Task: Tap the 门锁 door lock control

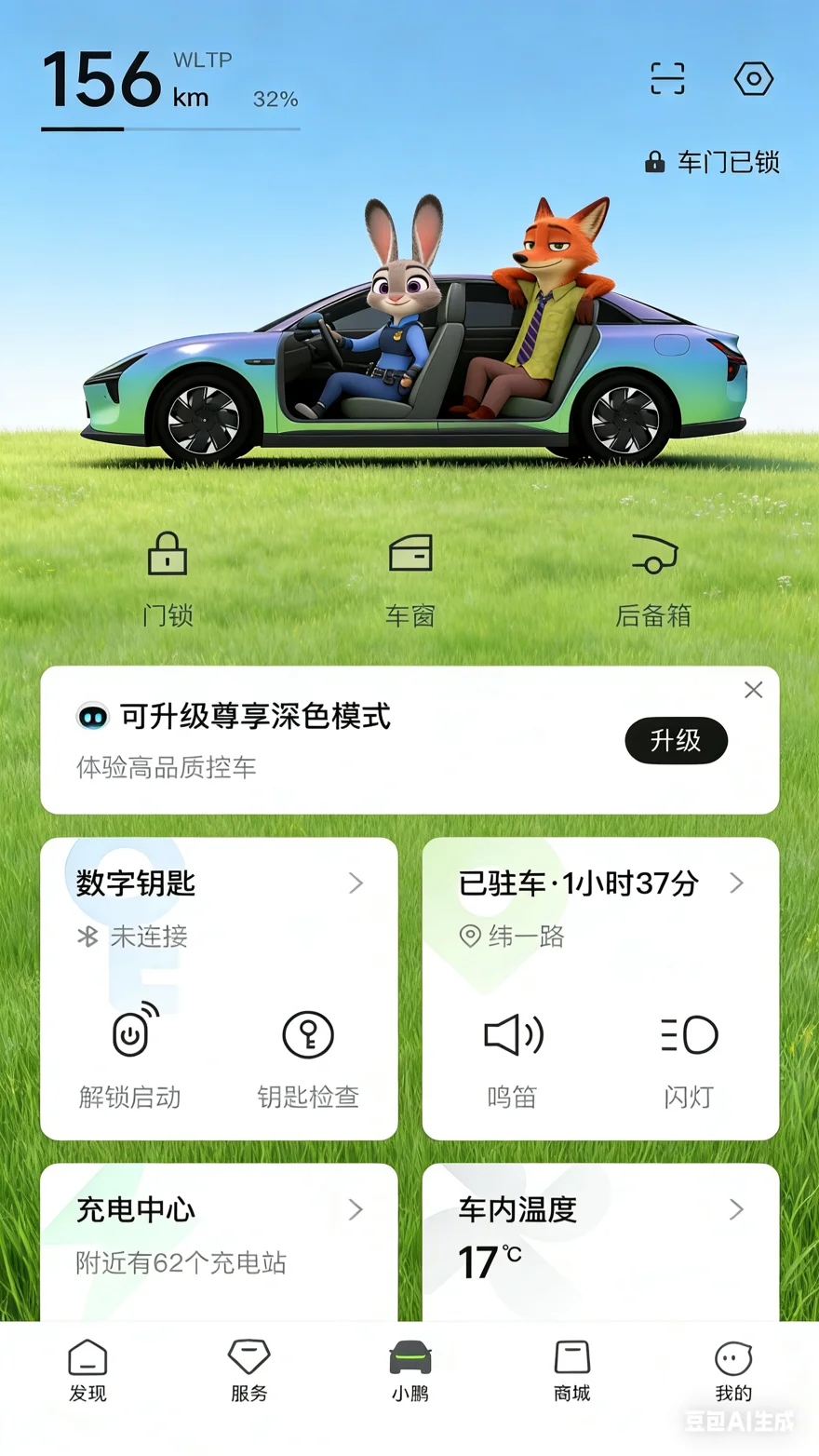Action: [168, 579]
